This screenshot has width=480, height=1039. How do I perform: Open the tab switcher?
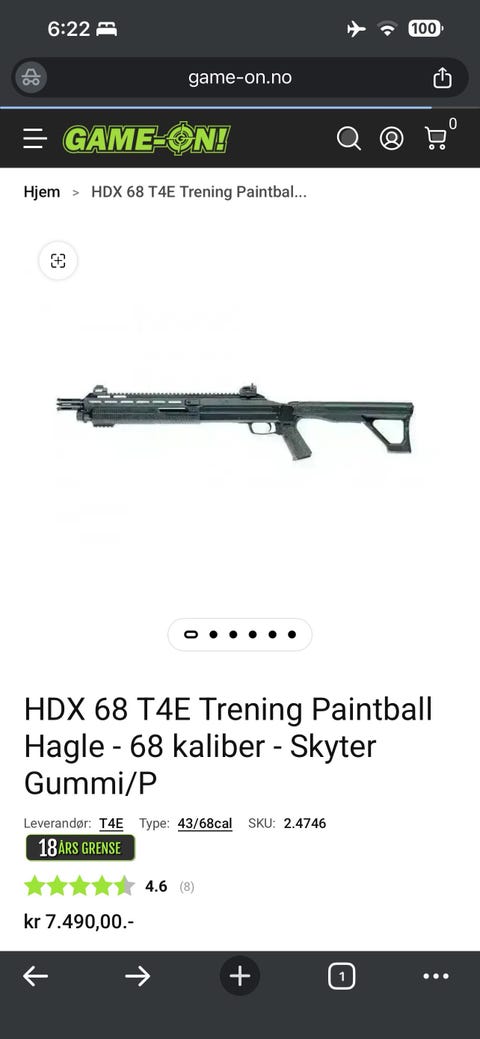[341, 976]
